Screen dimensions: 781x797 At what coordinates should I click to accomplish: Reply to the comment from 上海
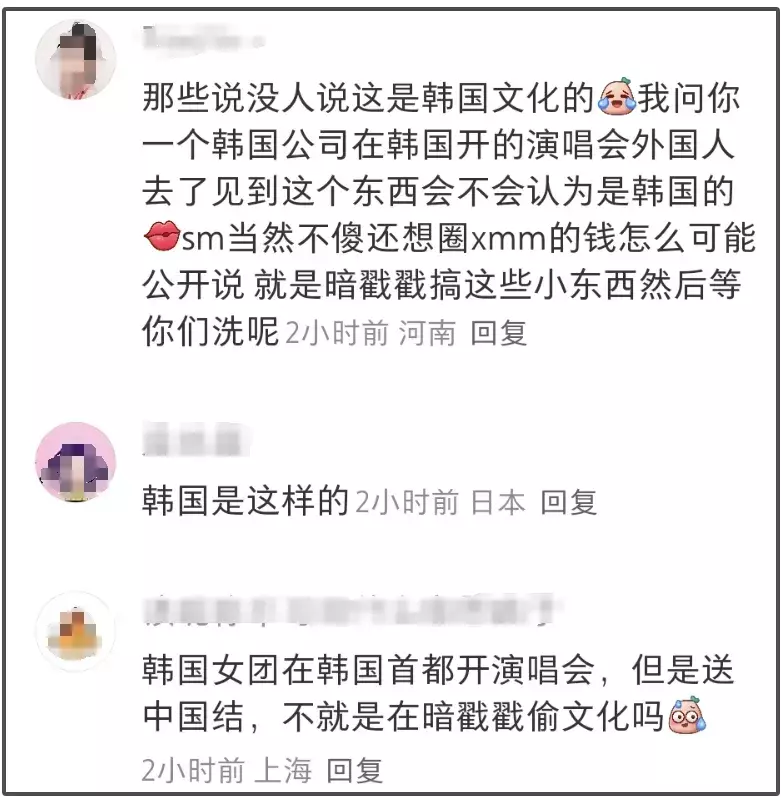(x=355, y=769)
